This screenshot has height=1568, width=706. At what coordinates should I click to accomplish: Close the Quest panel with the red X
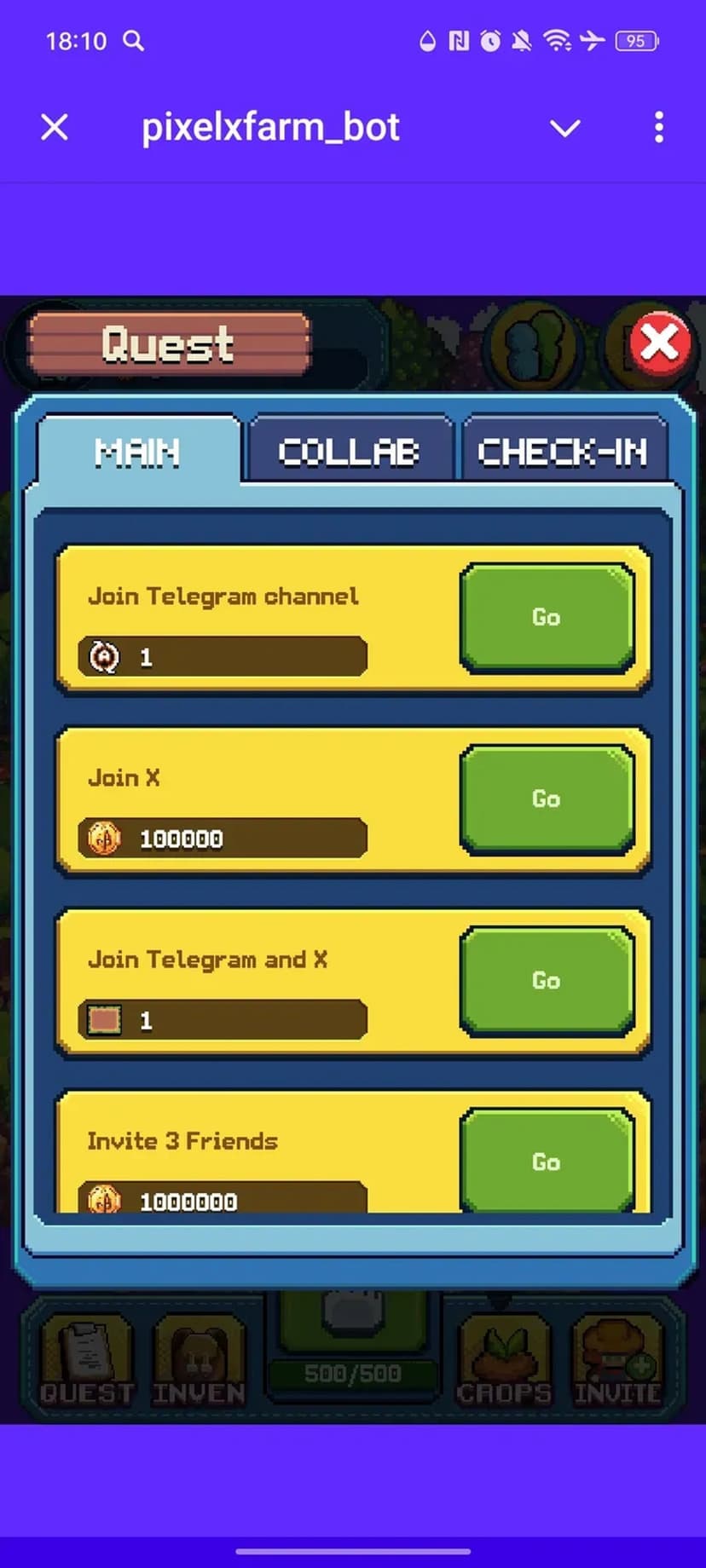click(x=658, y=343)
